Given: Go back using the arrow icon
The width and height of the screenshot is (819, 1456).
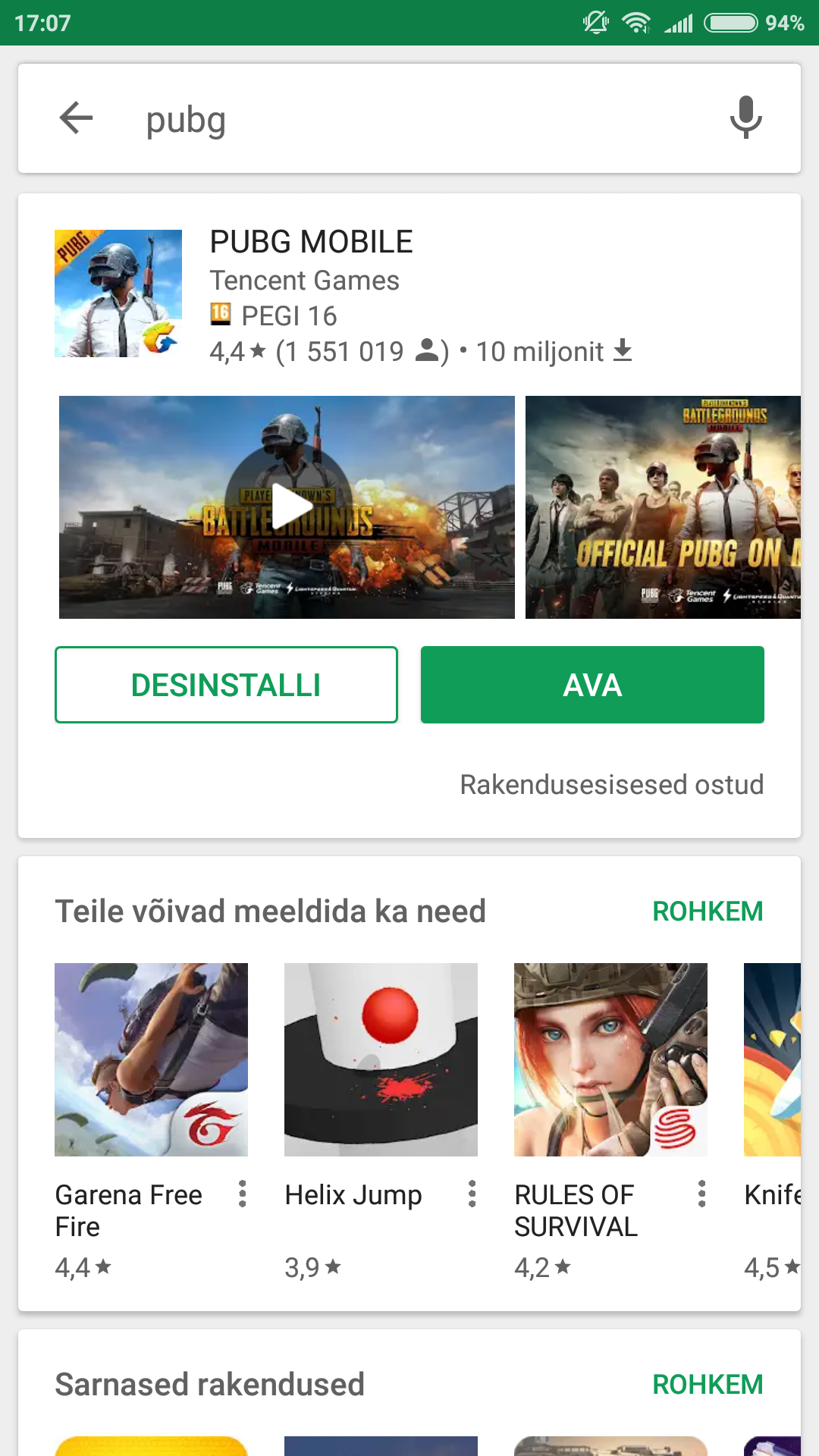Looking at the screenshot, I should 76,118.
